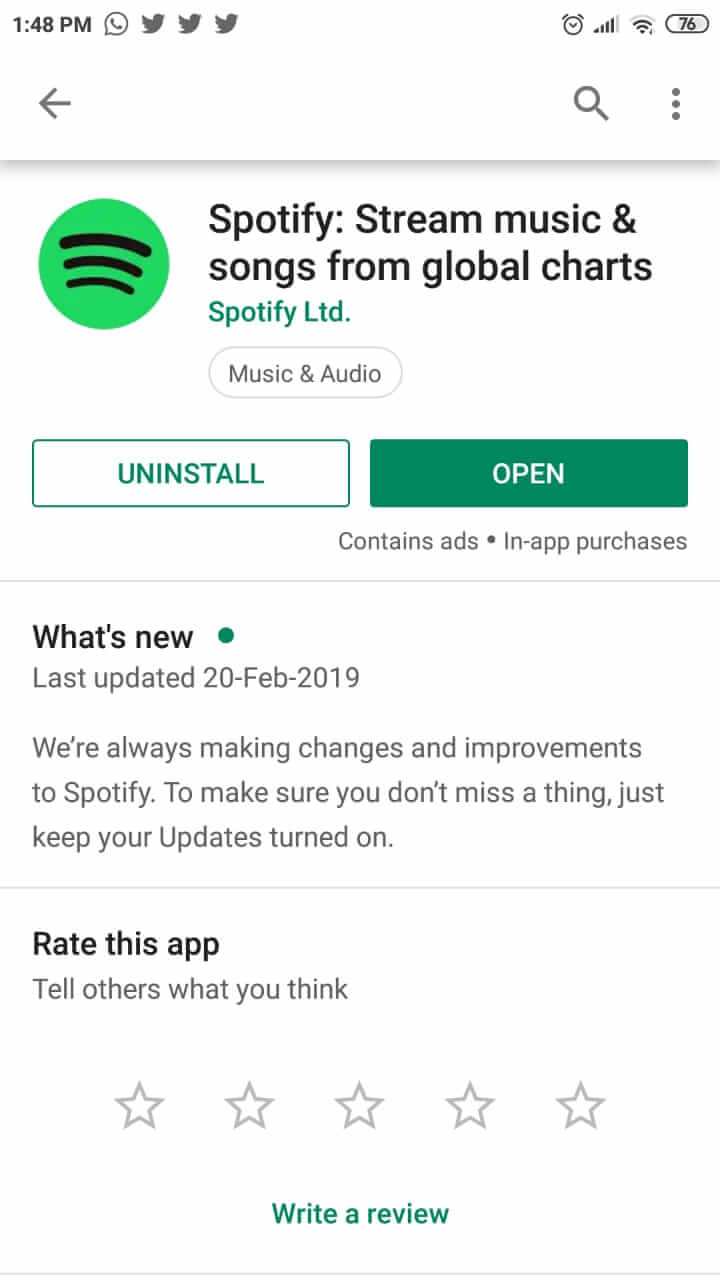Viewport: 720px width, 1280px height.
Task: Go back using the arrow icon
Action: pos(55,103)
